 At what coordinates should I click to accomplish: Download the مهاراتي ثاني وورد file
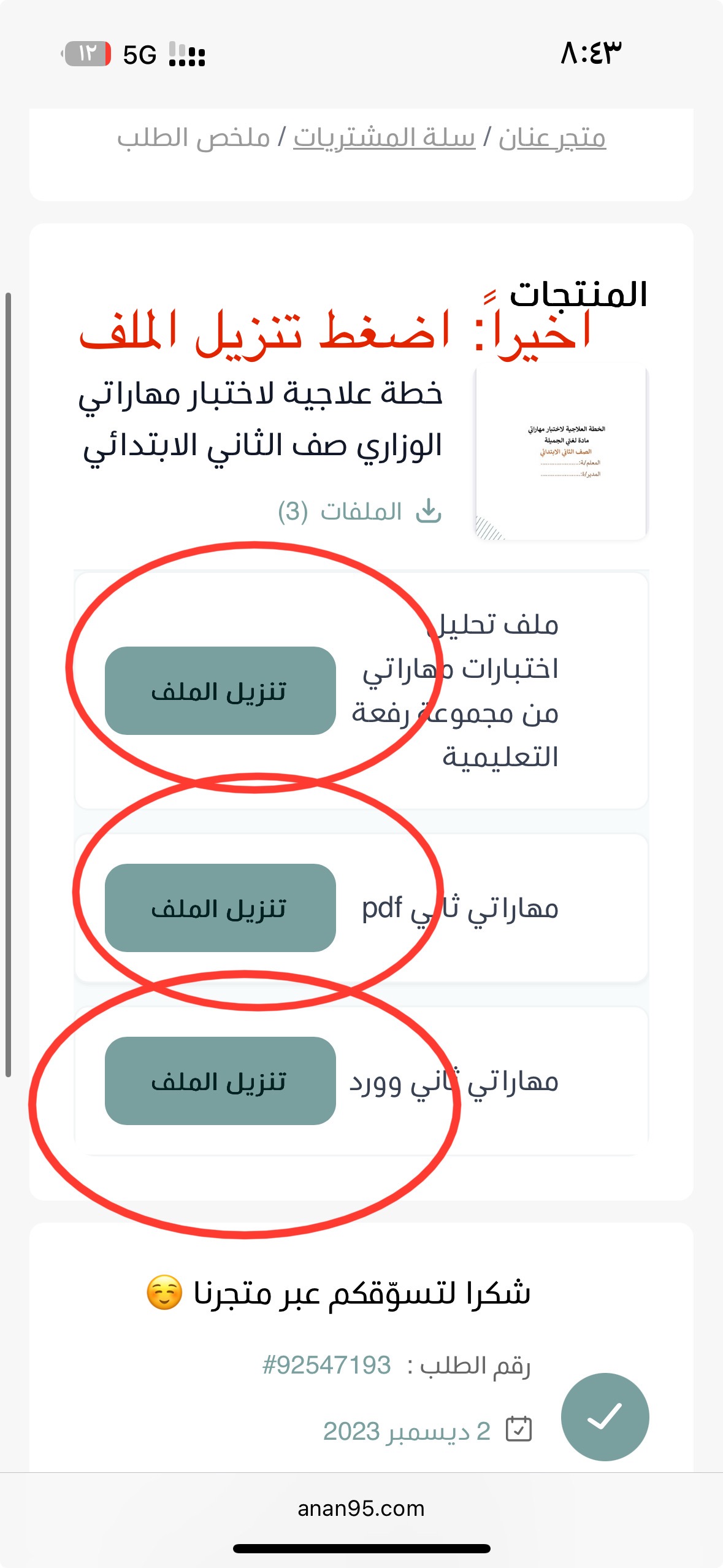pos(220,1081)
